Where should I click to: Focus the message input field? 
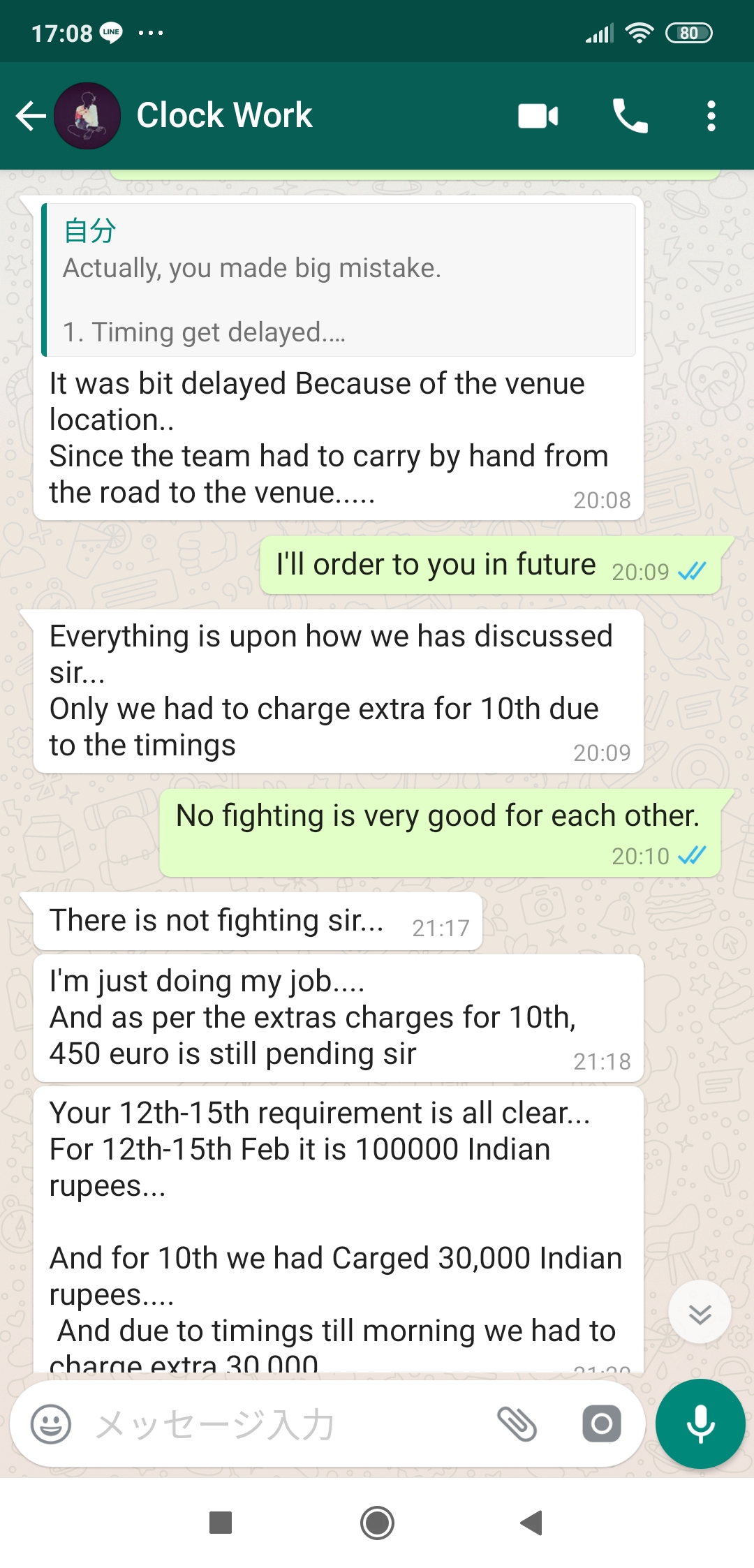pyautogui.click(x=279, y=1423)
